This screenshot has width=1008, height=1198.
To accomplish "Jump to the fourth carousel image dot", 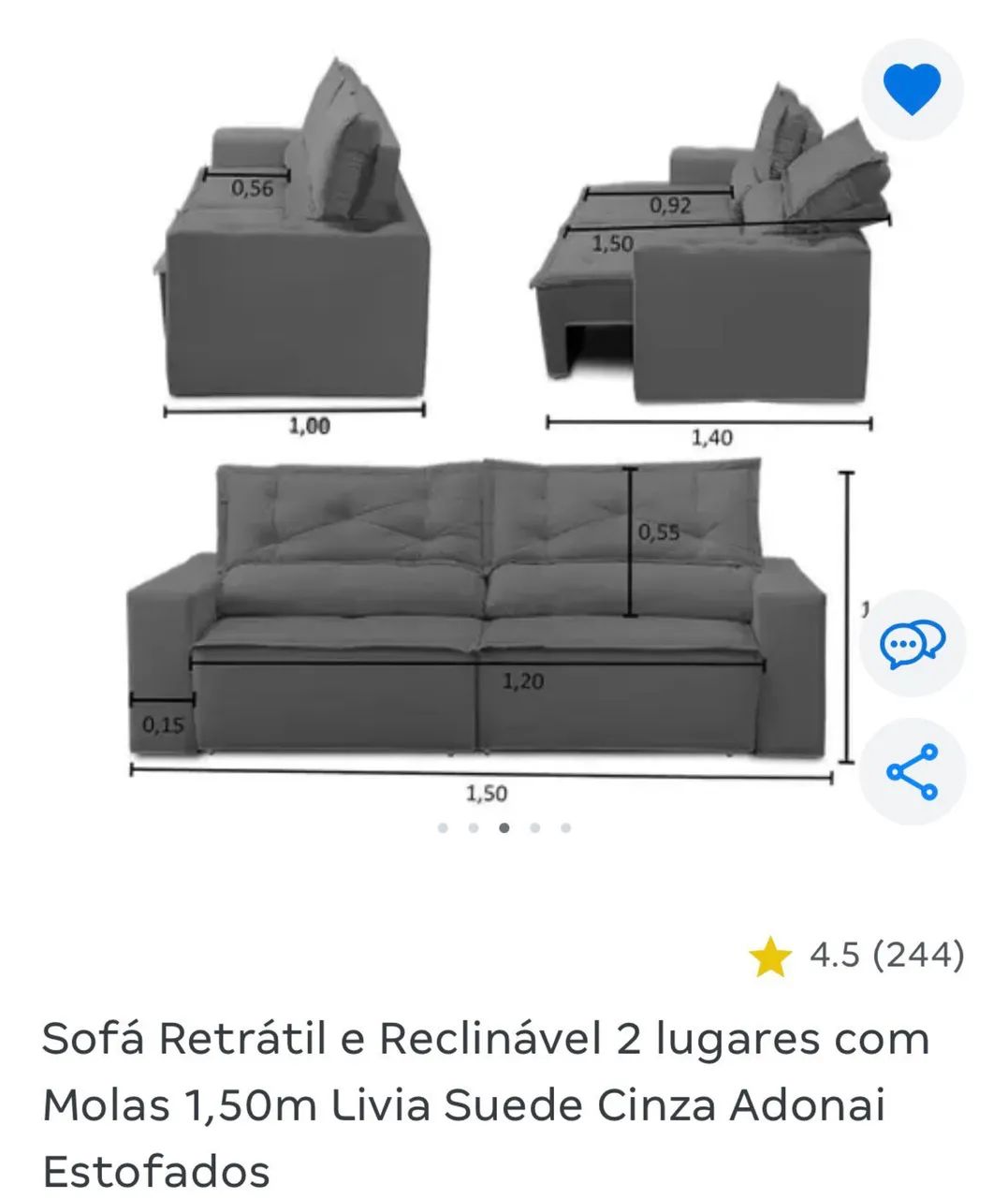I will (x=533, y=827).
